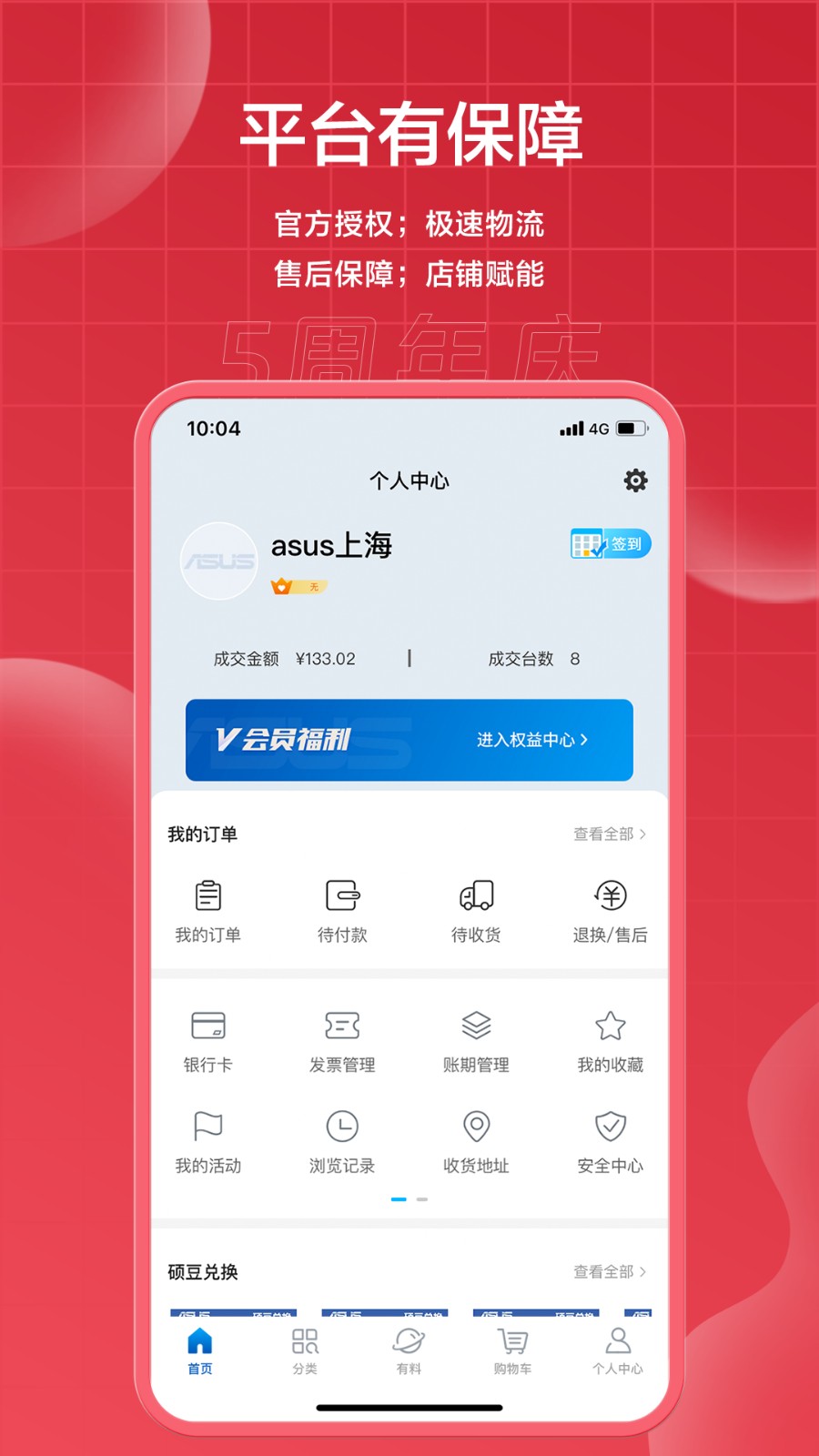Open 进入权益中心 via its chevron
This screenshot has height=1456, width=819.
click(532, 741)
